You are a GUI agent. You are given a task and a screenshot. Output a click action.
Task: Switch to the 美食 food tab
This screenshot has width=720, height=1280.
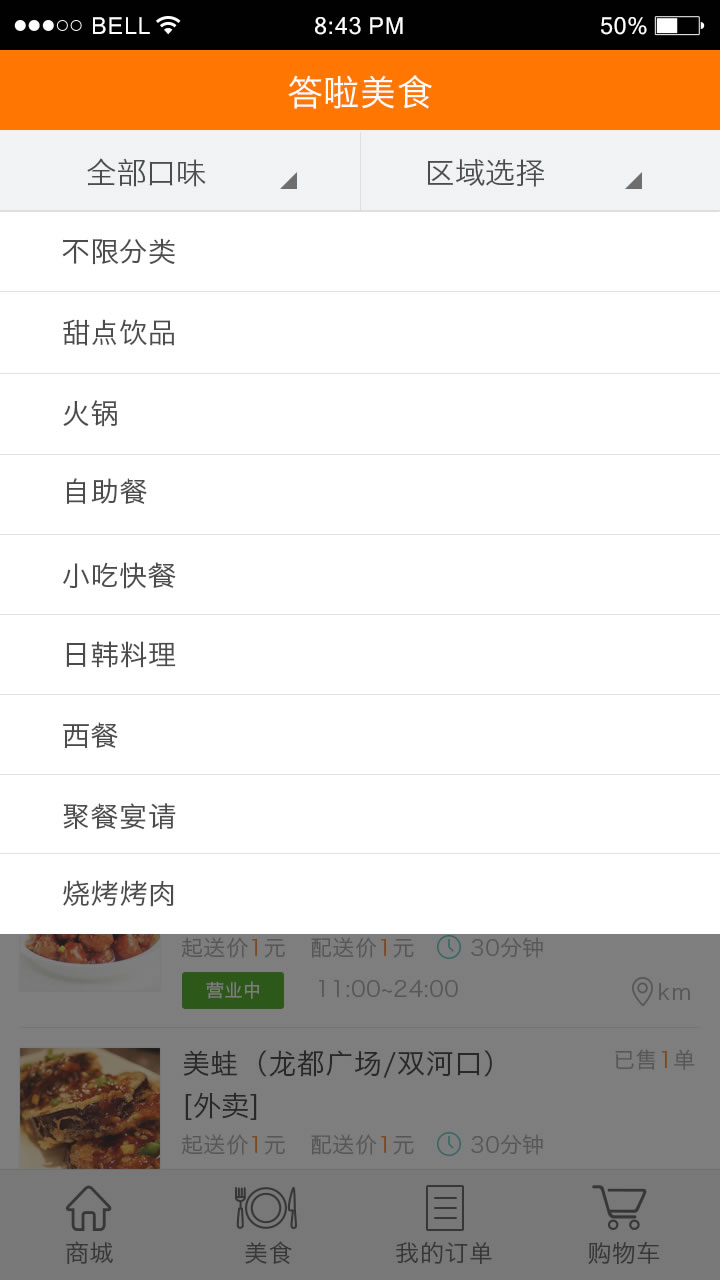pyautogui.click(x=267, y=1225)
